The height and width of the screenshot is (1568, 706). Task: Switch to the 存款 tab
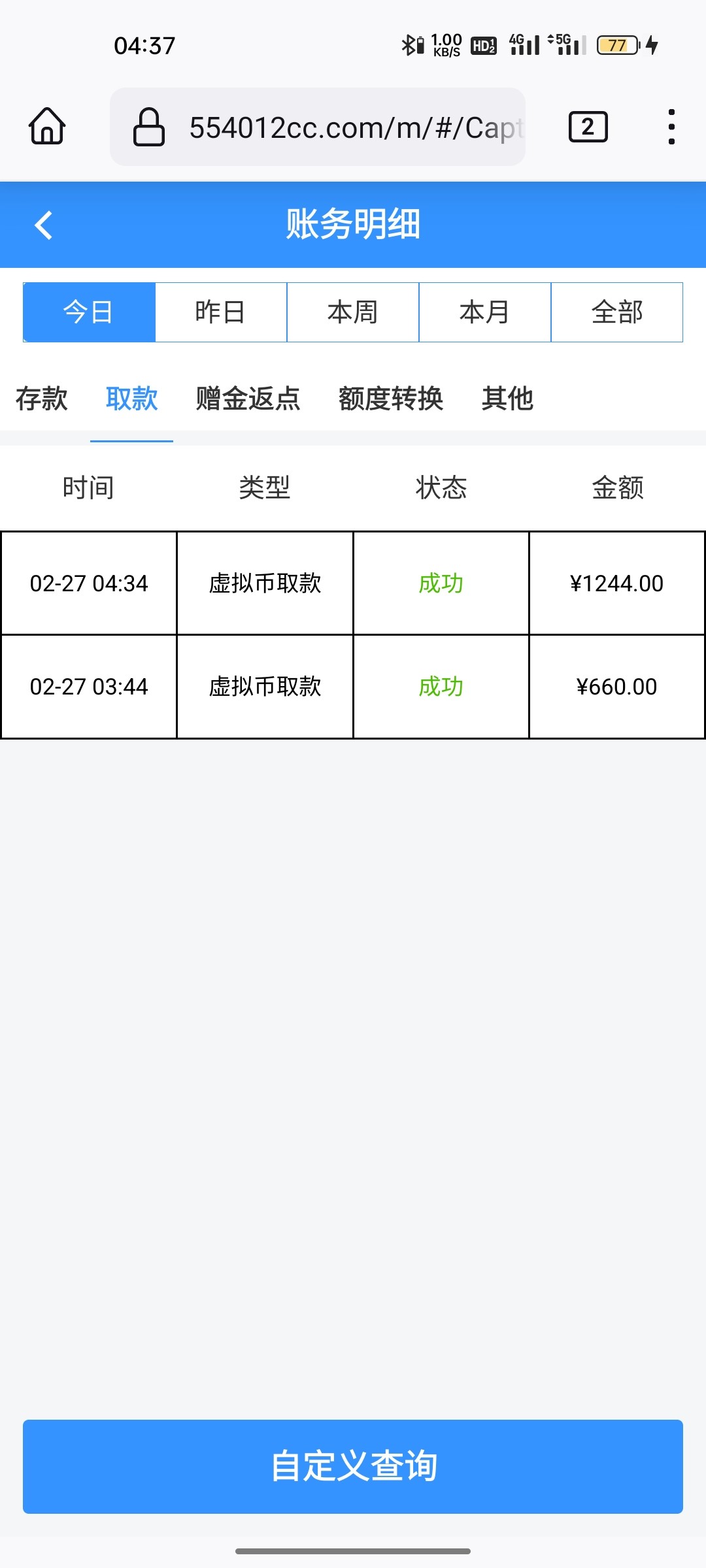point(42,399)
